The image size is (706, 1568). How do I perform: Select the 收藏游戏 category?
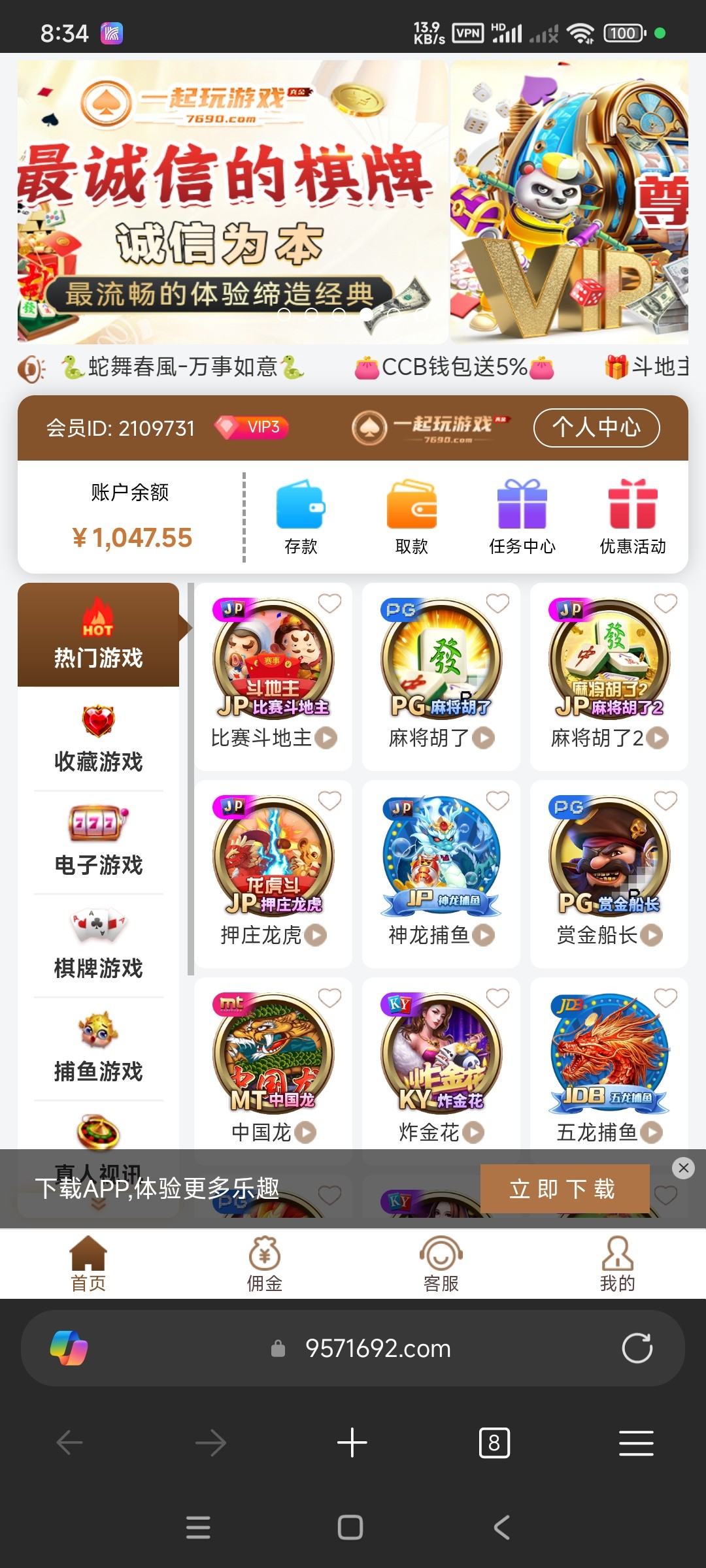click(x=98, y=738)
